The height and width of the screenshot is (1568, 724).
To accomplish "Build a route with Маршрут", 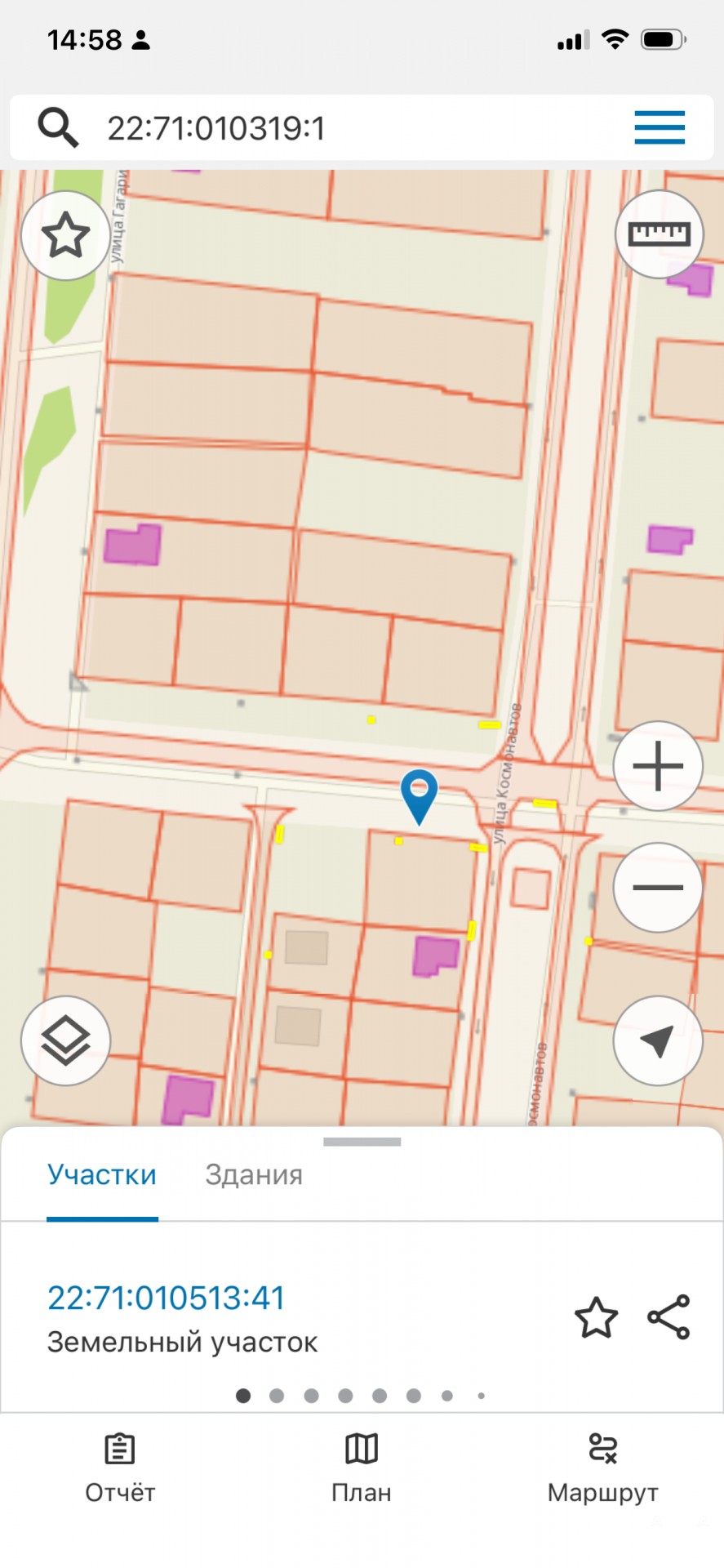I will (602, 1468).
